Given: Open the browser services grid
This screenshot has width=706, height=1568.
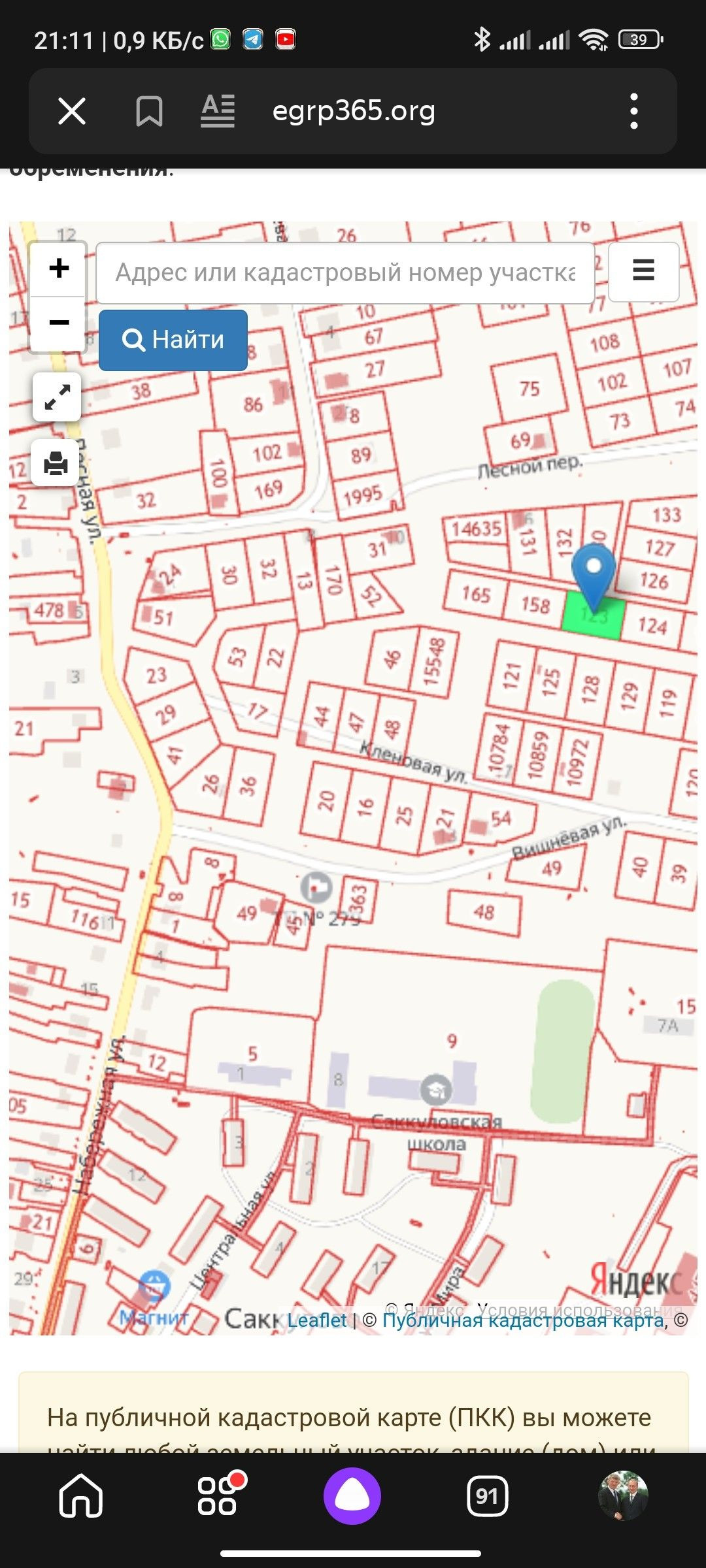Looking at the screenshot, I should (x=218, y=1496).
